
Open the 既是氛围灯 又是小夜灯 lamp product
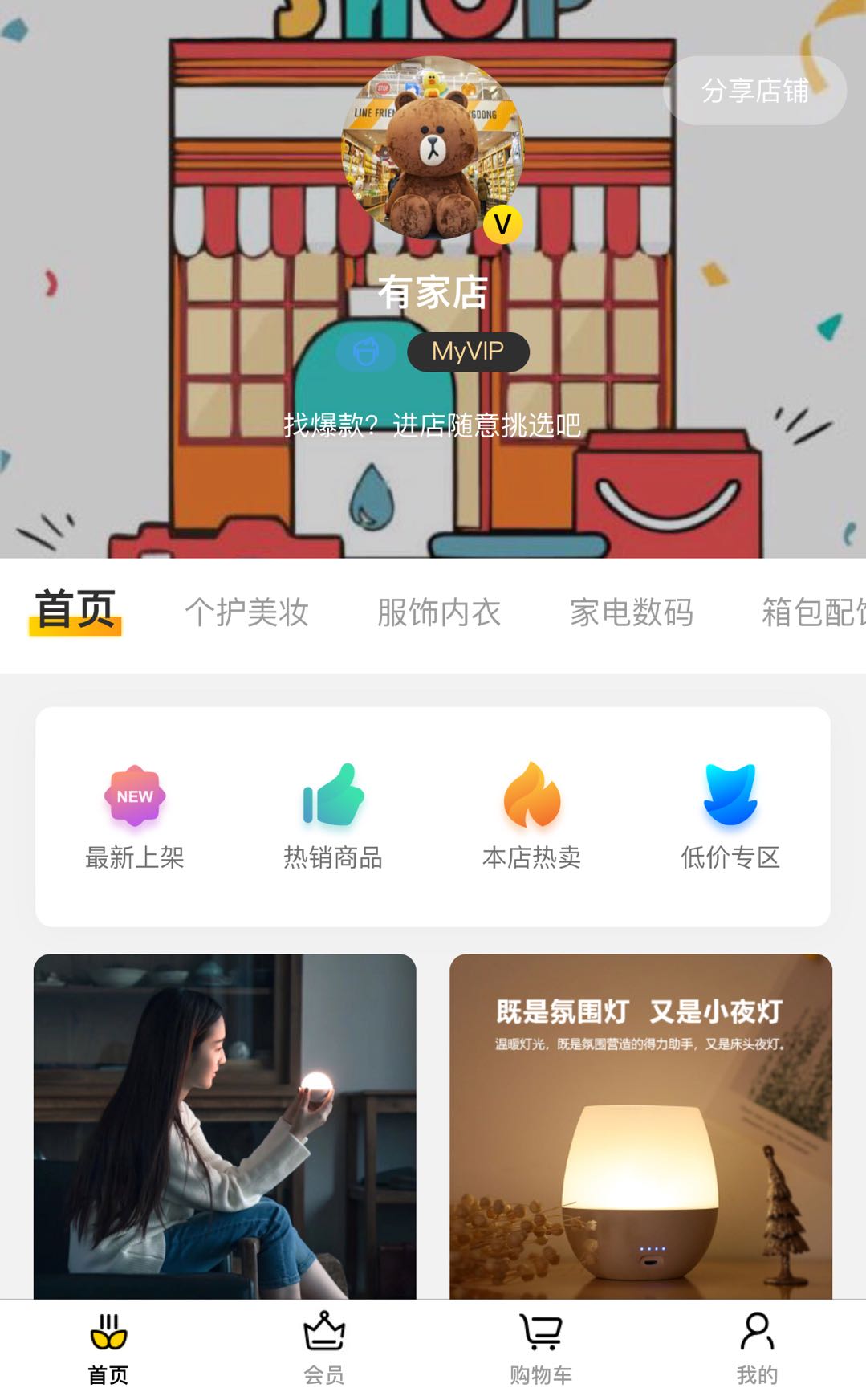(x=640, y=1125)
